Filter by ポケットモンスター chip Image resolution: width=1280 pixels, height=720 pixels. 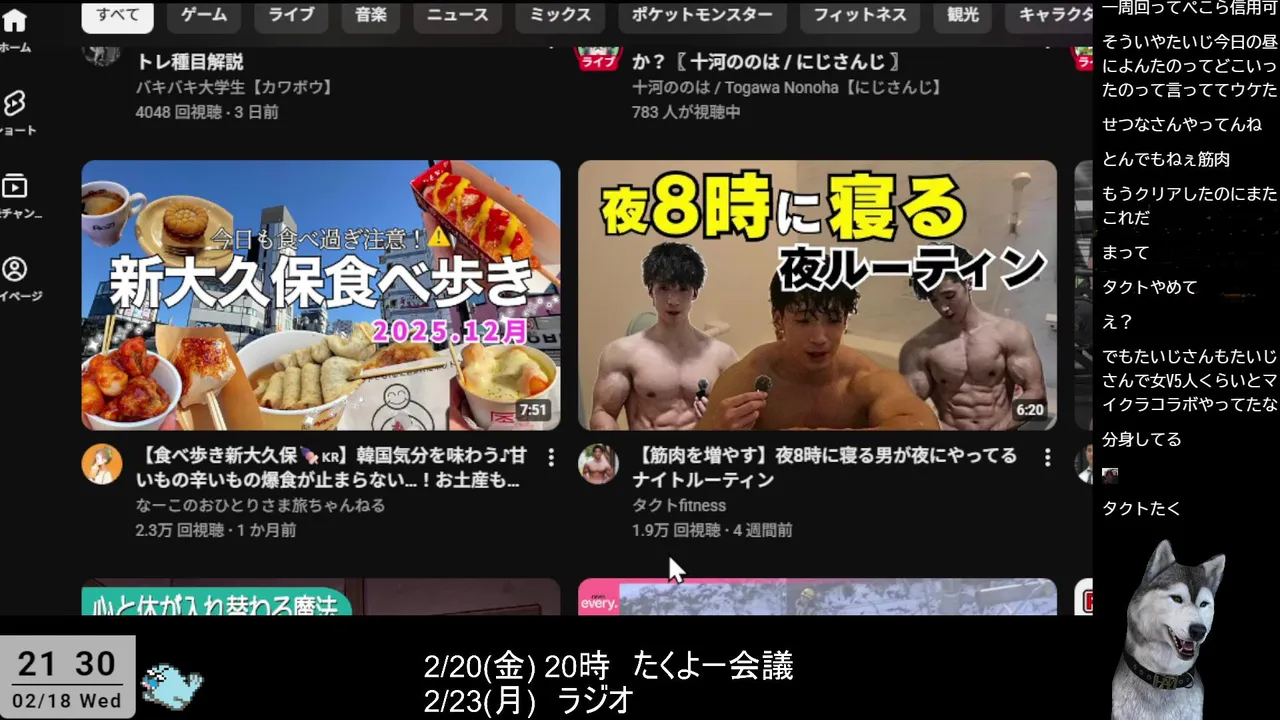(x=702, y=15)
